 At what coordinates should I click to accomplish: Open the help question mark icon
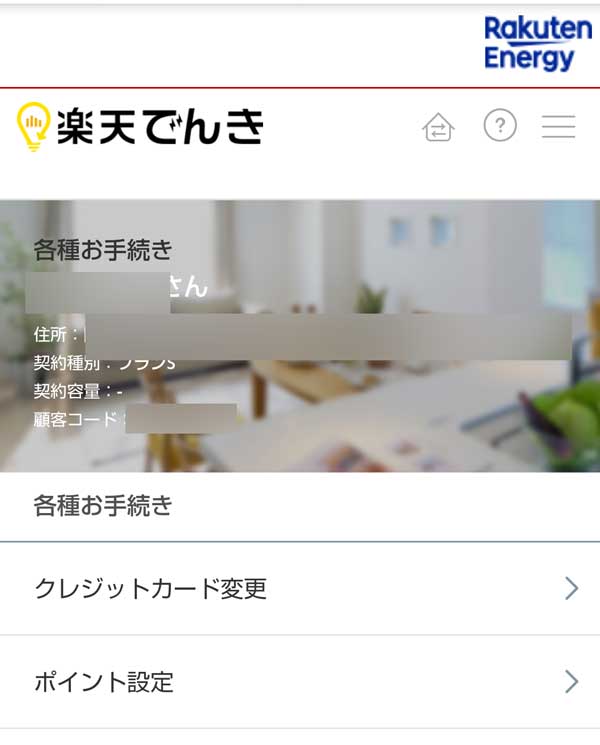500,126
